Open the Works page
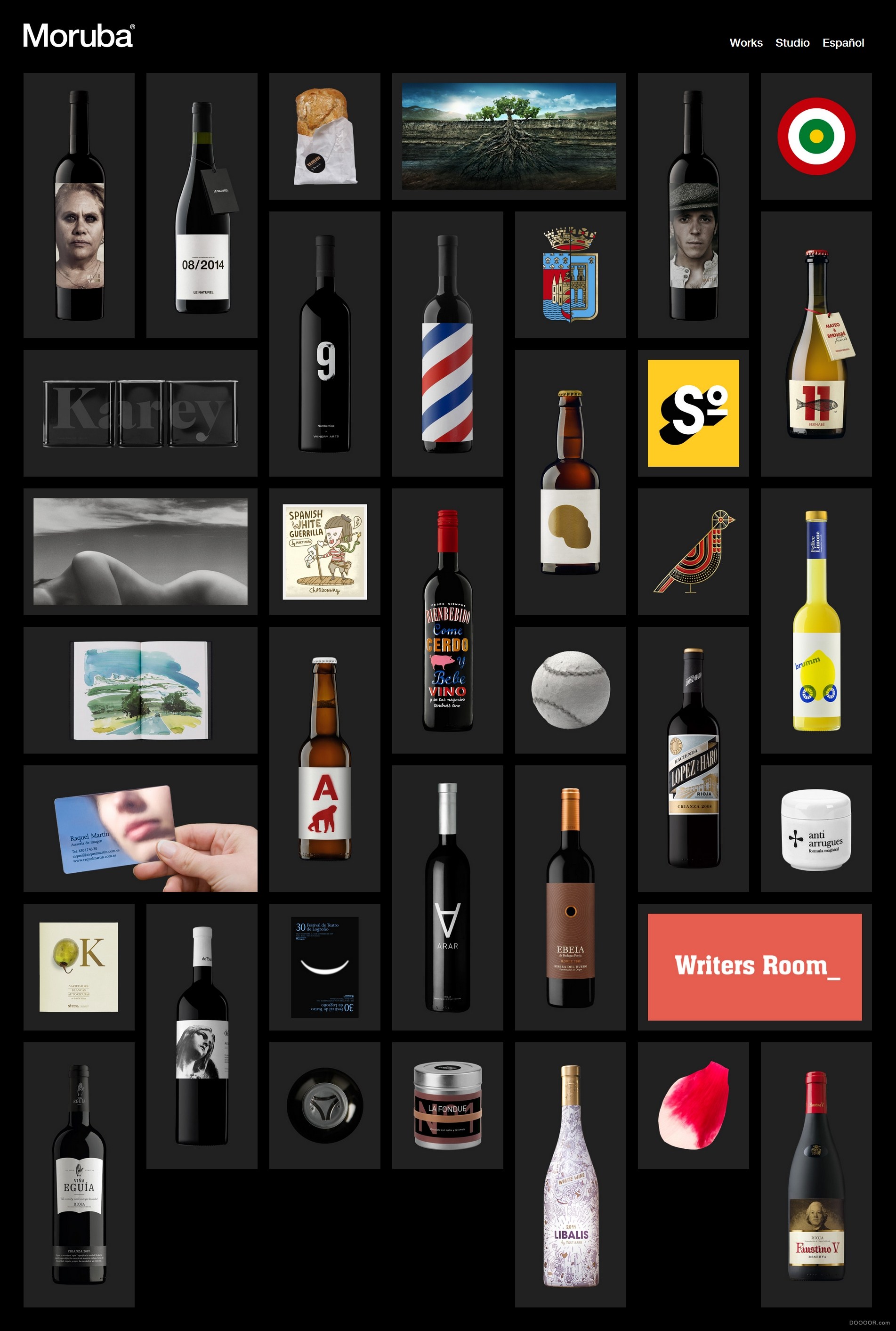Viewport: 896px width, 1331px height. [x=746, y=43]
